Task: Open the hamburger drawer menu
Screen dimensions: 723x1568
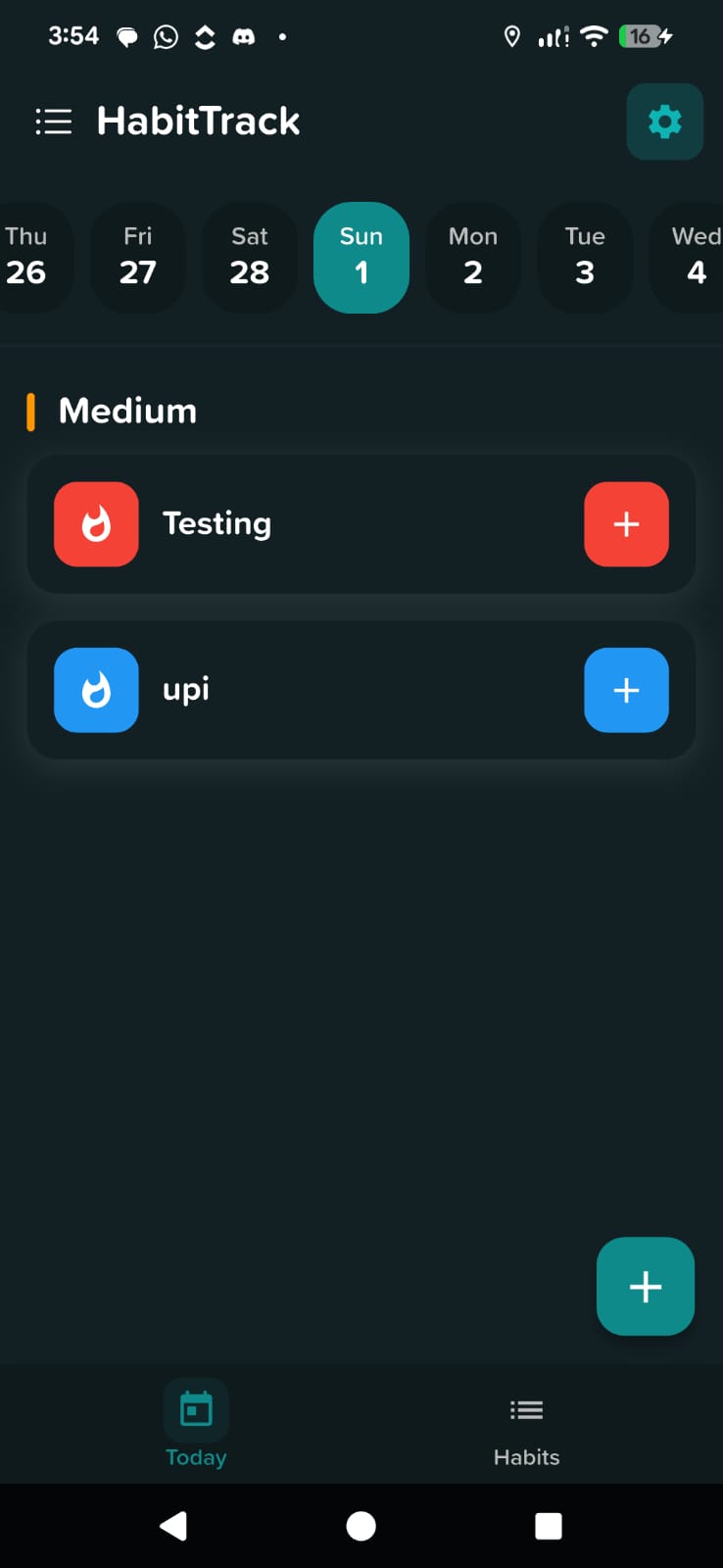Action: tap(54, 122)
